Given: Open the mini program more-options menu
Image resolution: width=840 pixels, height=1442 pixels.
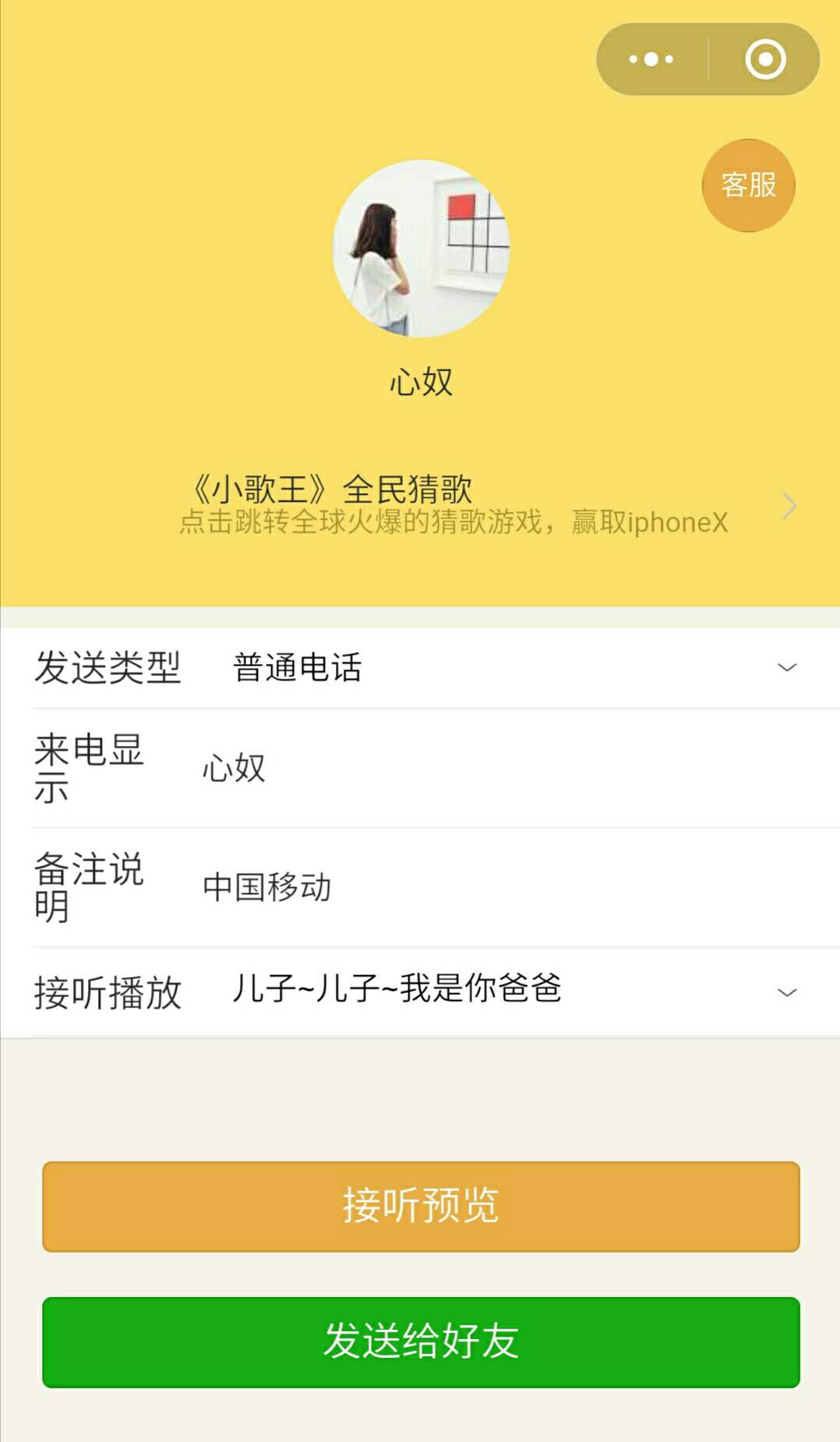Looking at the screenshot, I should click(x=651, y=59).
